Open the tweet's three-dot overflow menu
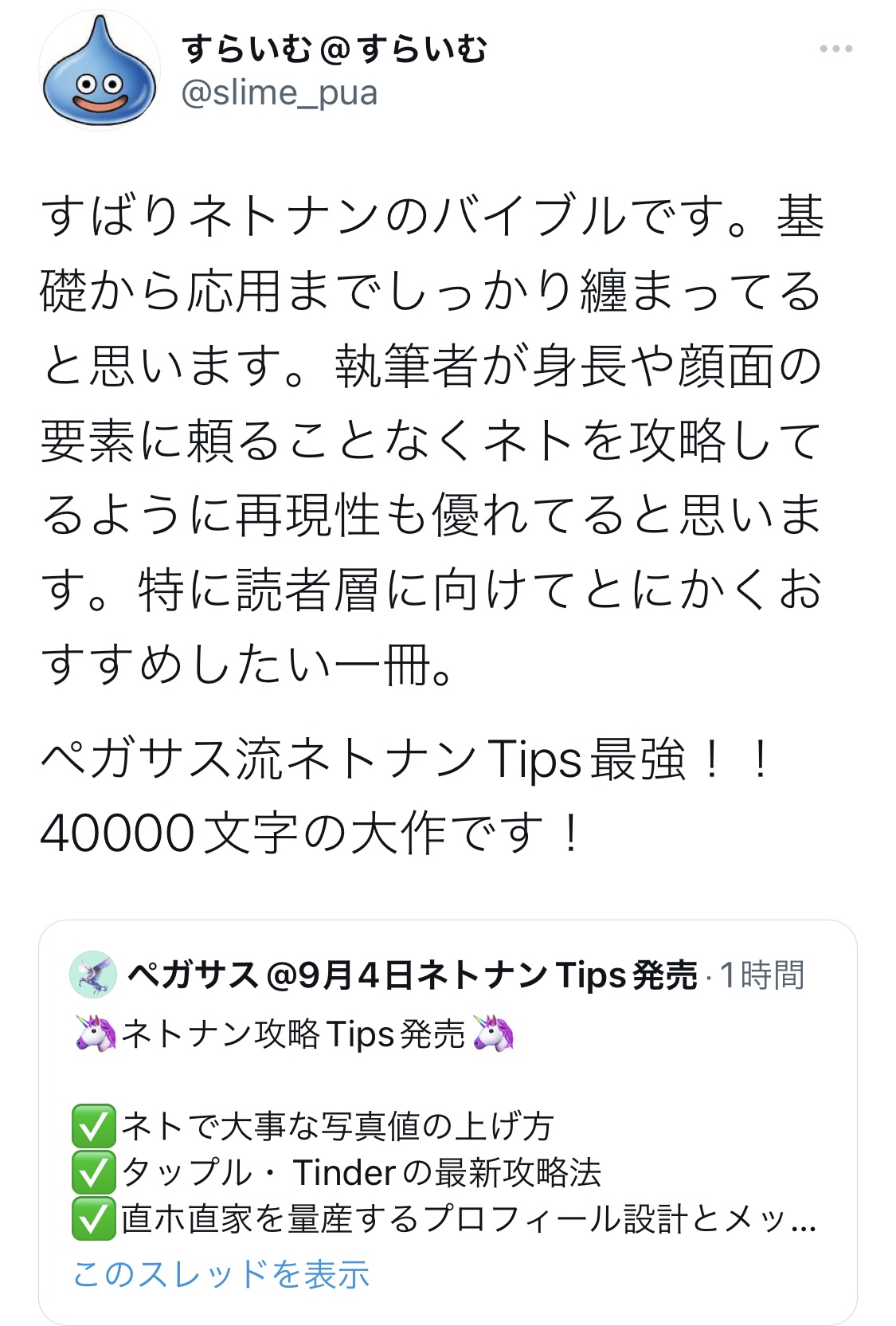 pos(835,49)
